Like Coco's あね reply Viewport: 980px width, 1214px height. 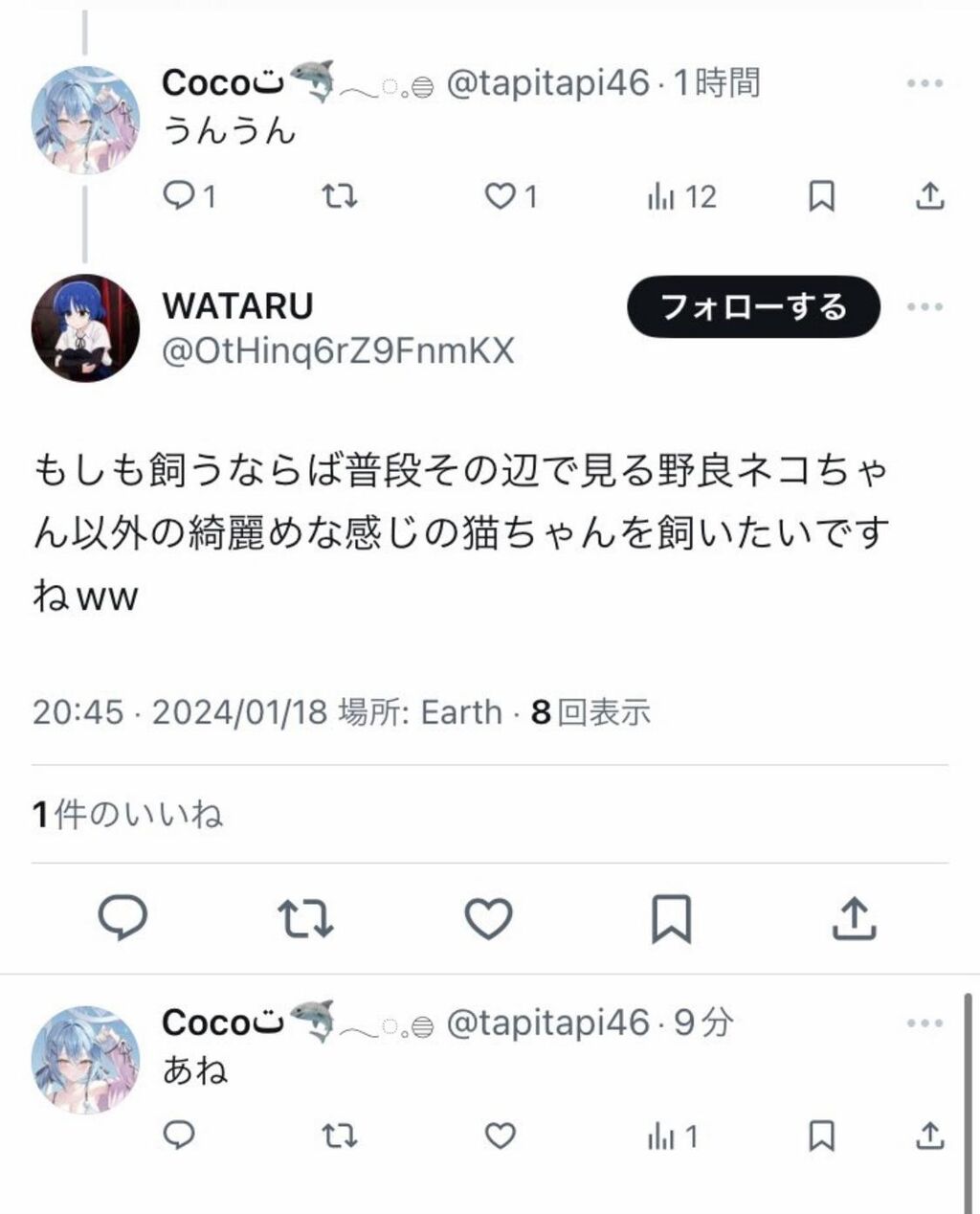[x=500, y=1136]
